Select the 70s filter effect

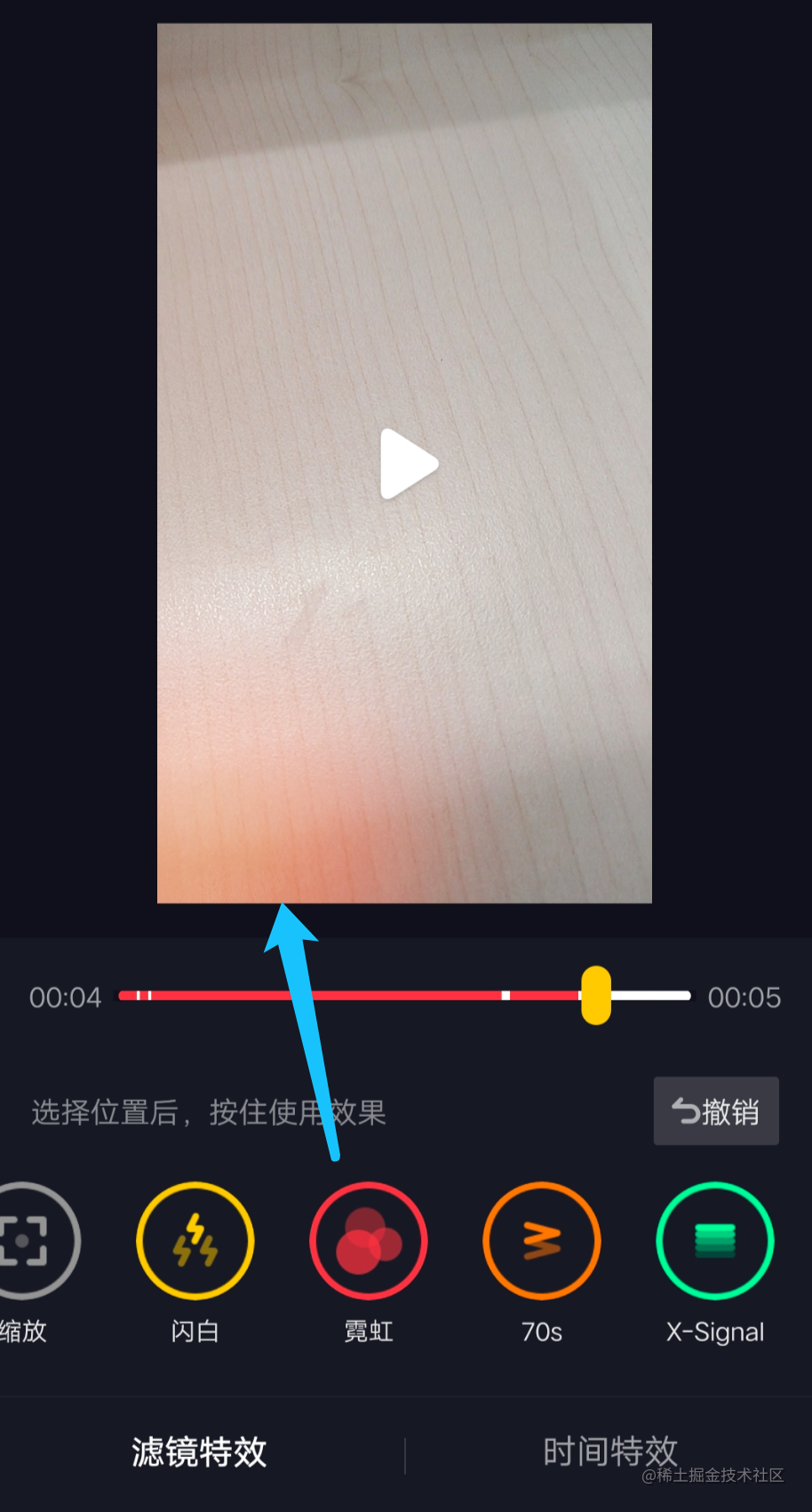click(542, 1241)
